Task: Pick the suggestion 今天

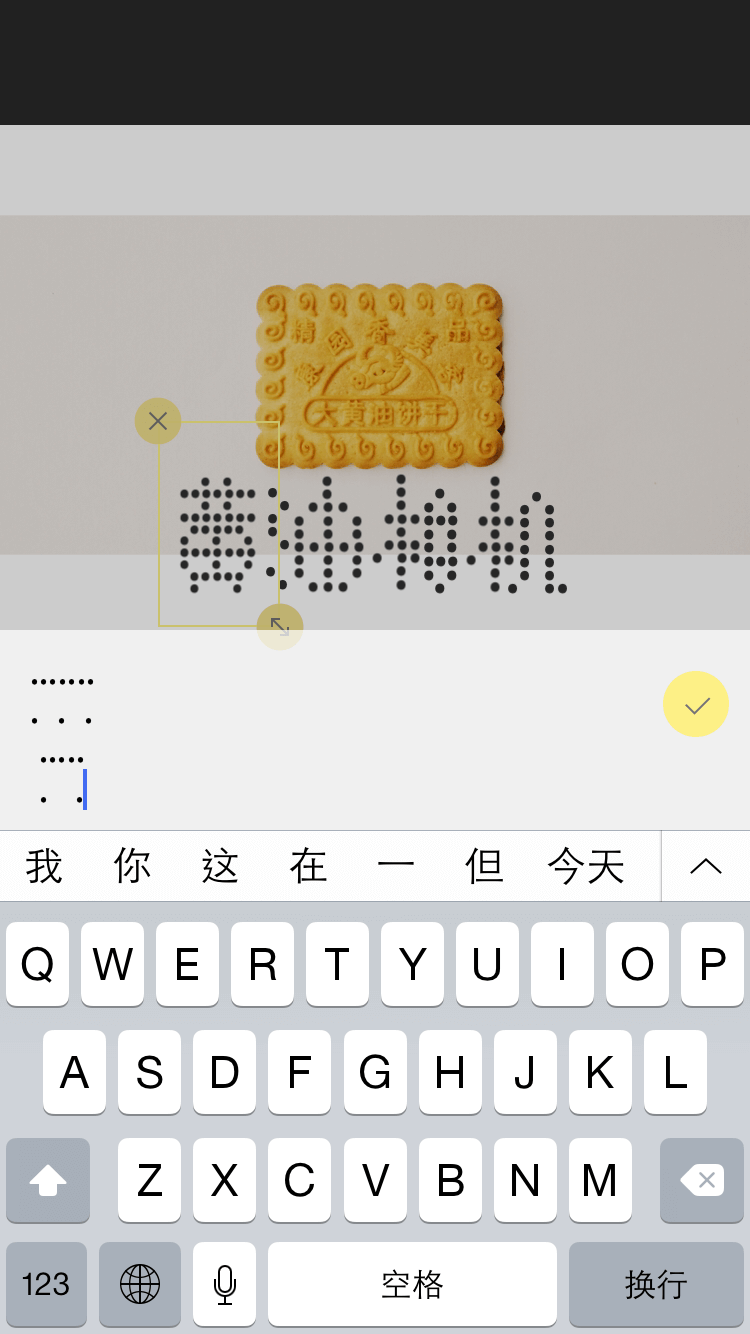Action: coord(586,866)
